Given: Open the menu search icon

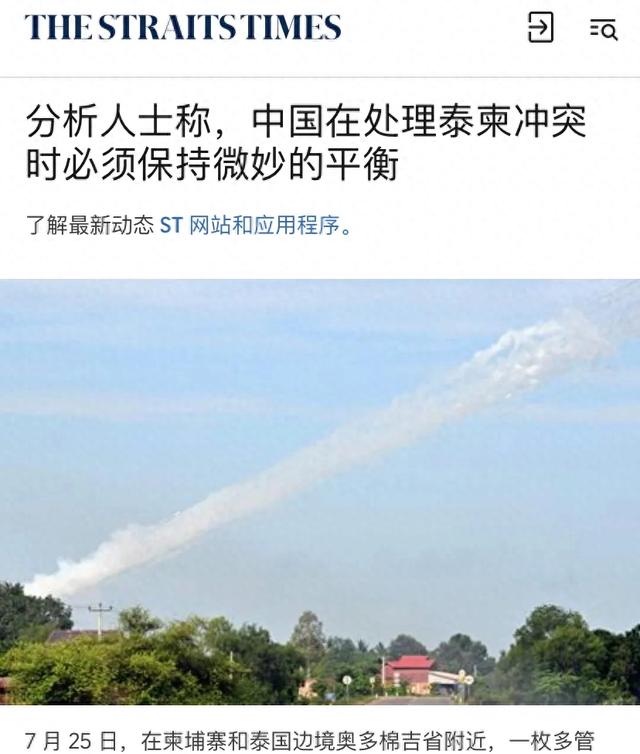Looking at the screenshot, I should pyautogui.click(x=602, y=29).
